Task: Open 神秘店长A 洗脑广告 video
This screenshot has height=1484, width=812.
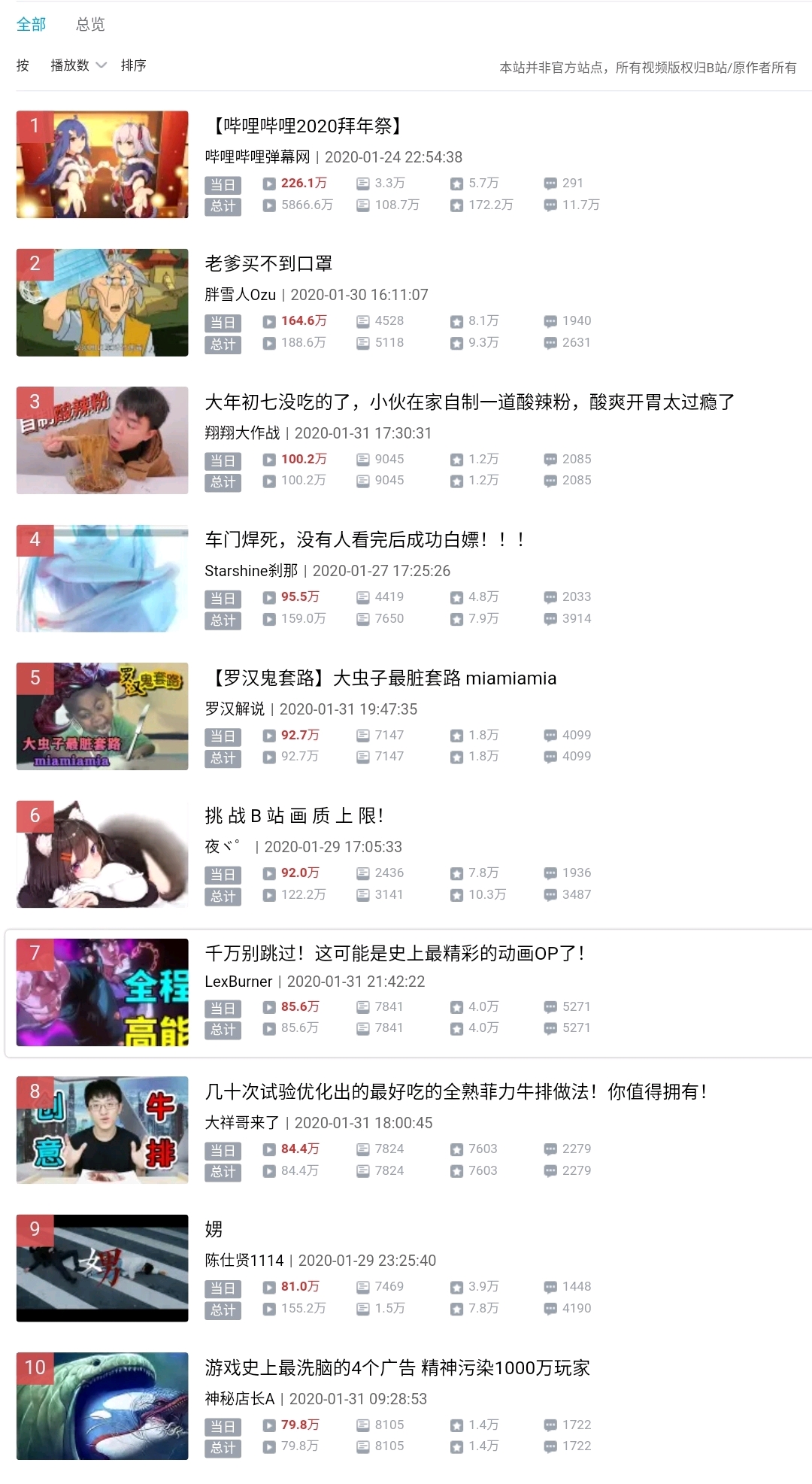Action: pyautogui.click(x=398, y=1367)
